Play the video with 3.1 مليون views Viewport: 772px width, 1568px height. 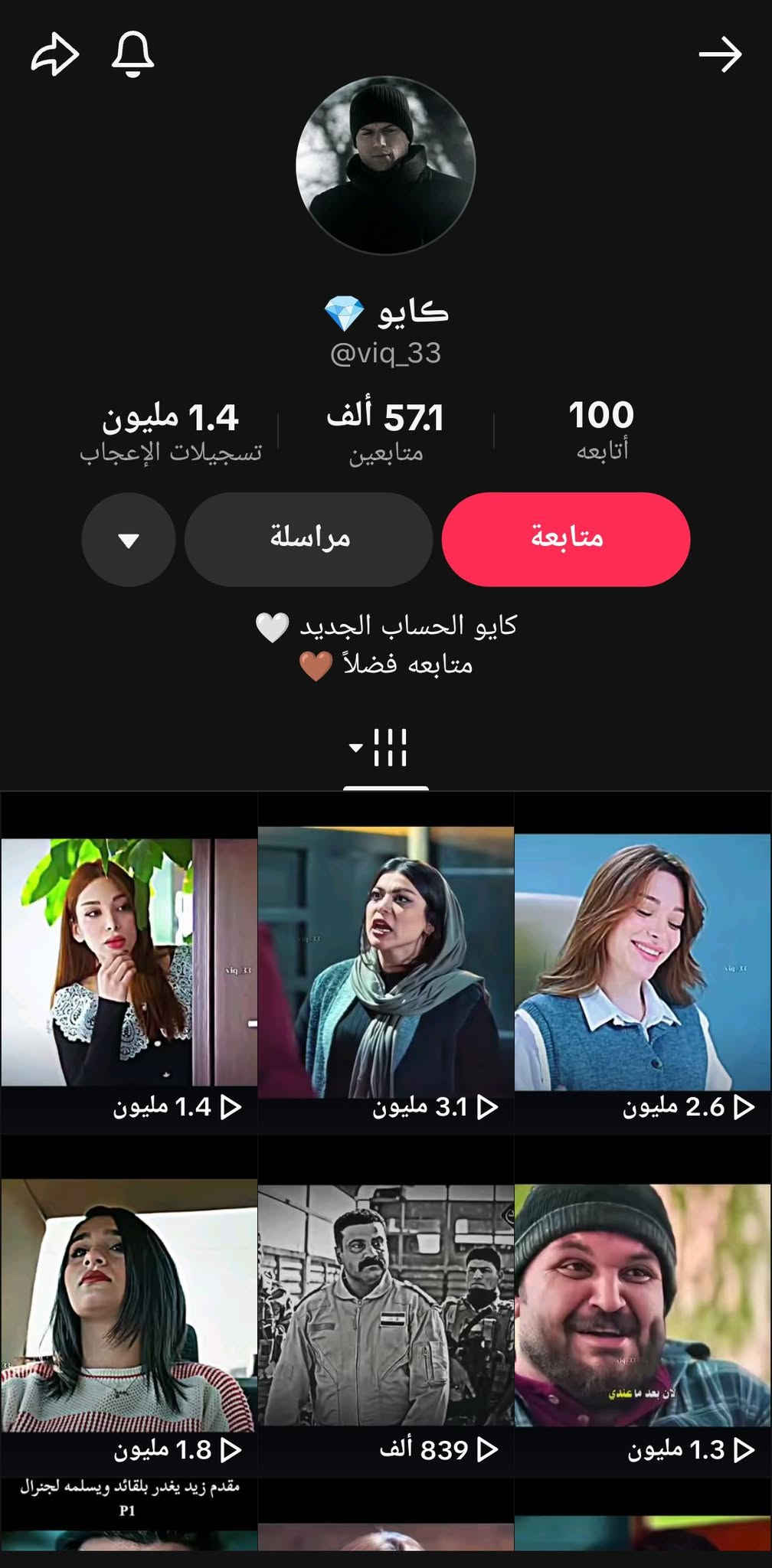386,965
